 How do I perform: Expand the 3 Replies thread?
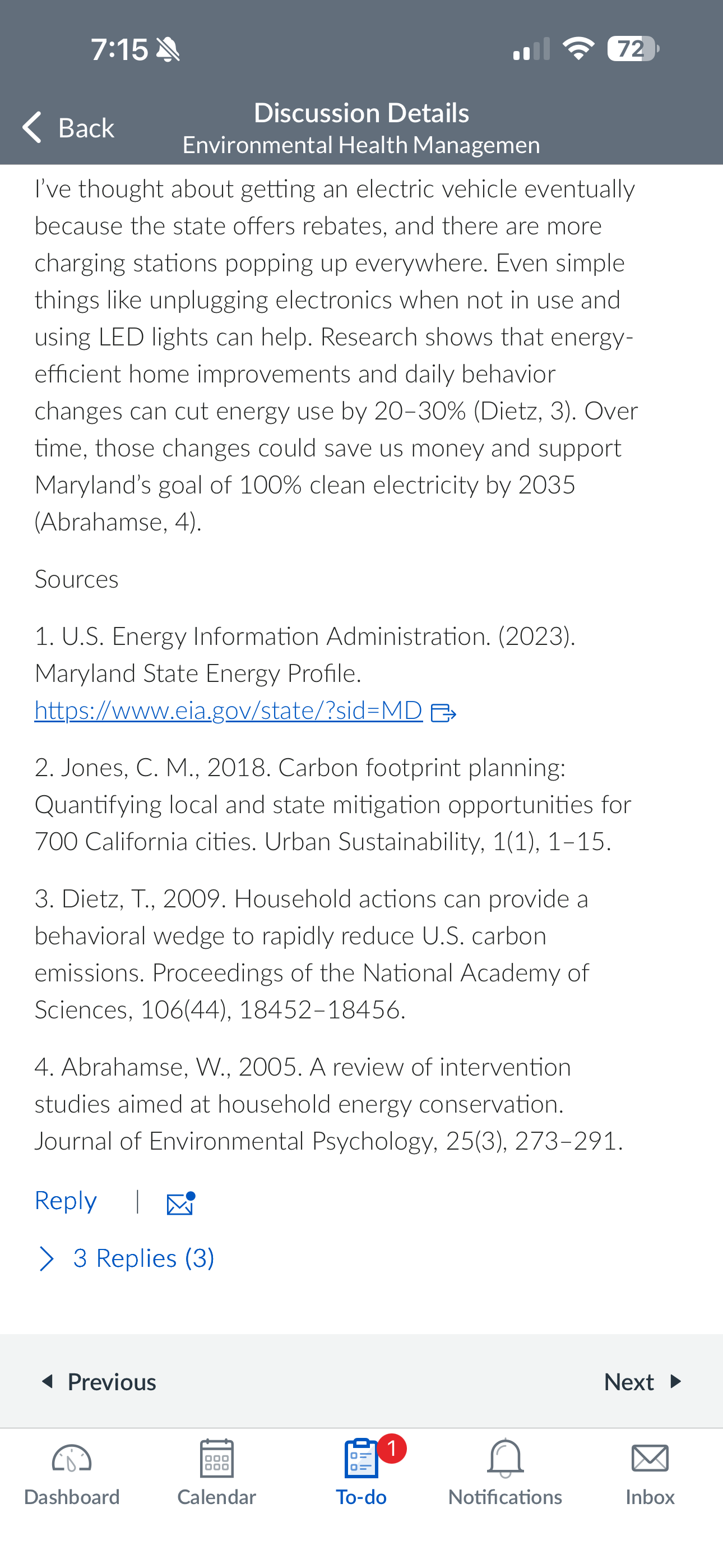126,1257
